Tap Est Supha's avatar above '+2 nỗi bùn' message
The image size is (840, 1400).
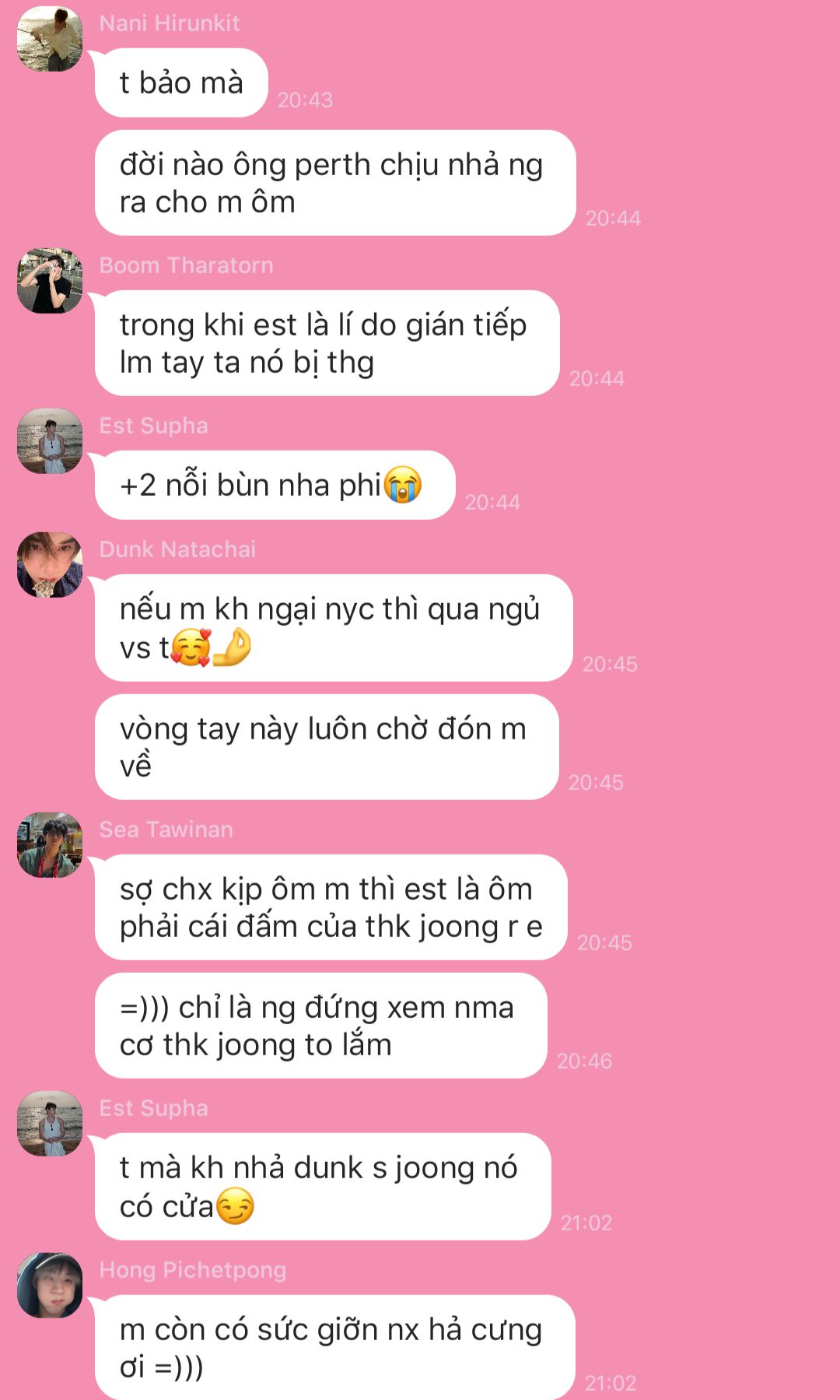point(50,441)
